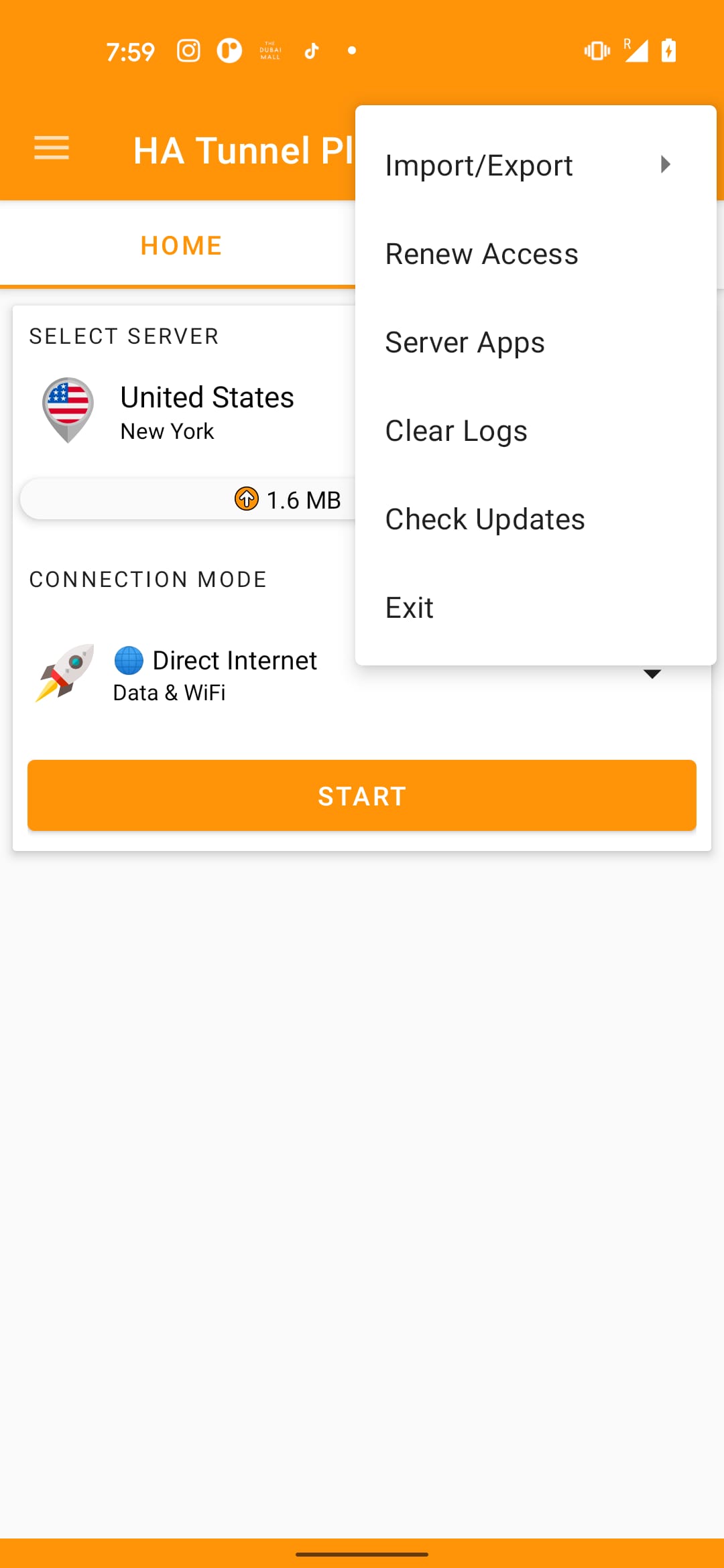This screenshot has height=1568, width=724.
Task: Switch to the HOME tab
Action: (x=180, y=245)
